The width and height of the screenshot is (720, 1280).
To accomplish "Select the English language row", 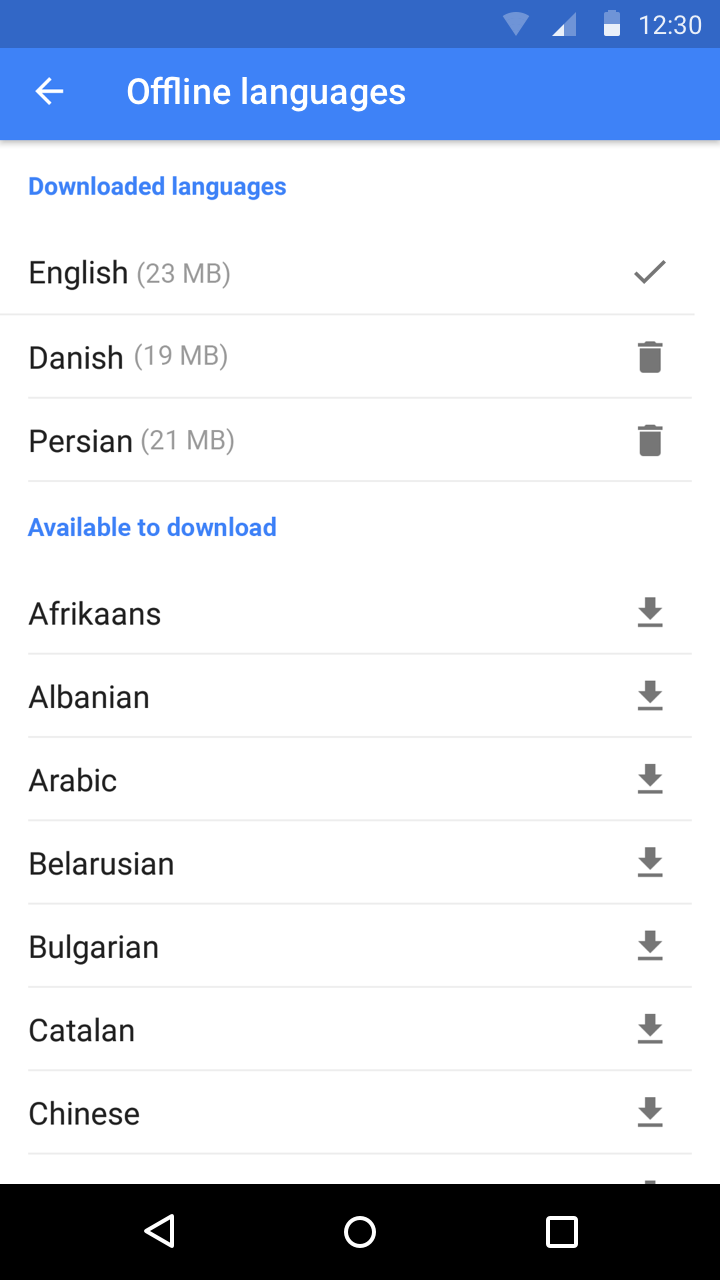I will pos(347,272).
